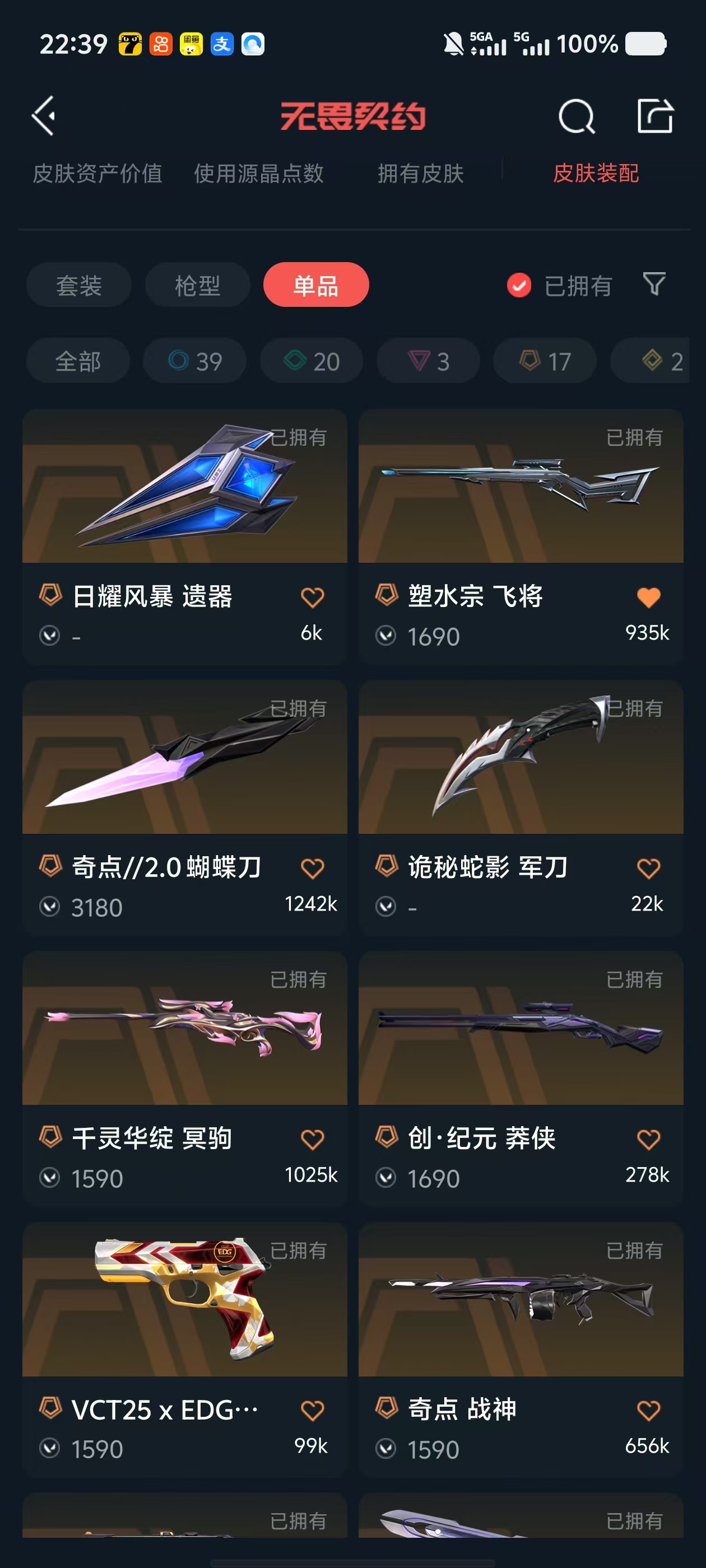Image resolution: width=706 pixels, height=1568 pixels.
Task: Switch to 皮肤资产价值 tab
Action: click(x=97, y=174)
